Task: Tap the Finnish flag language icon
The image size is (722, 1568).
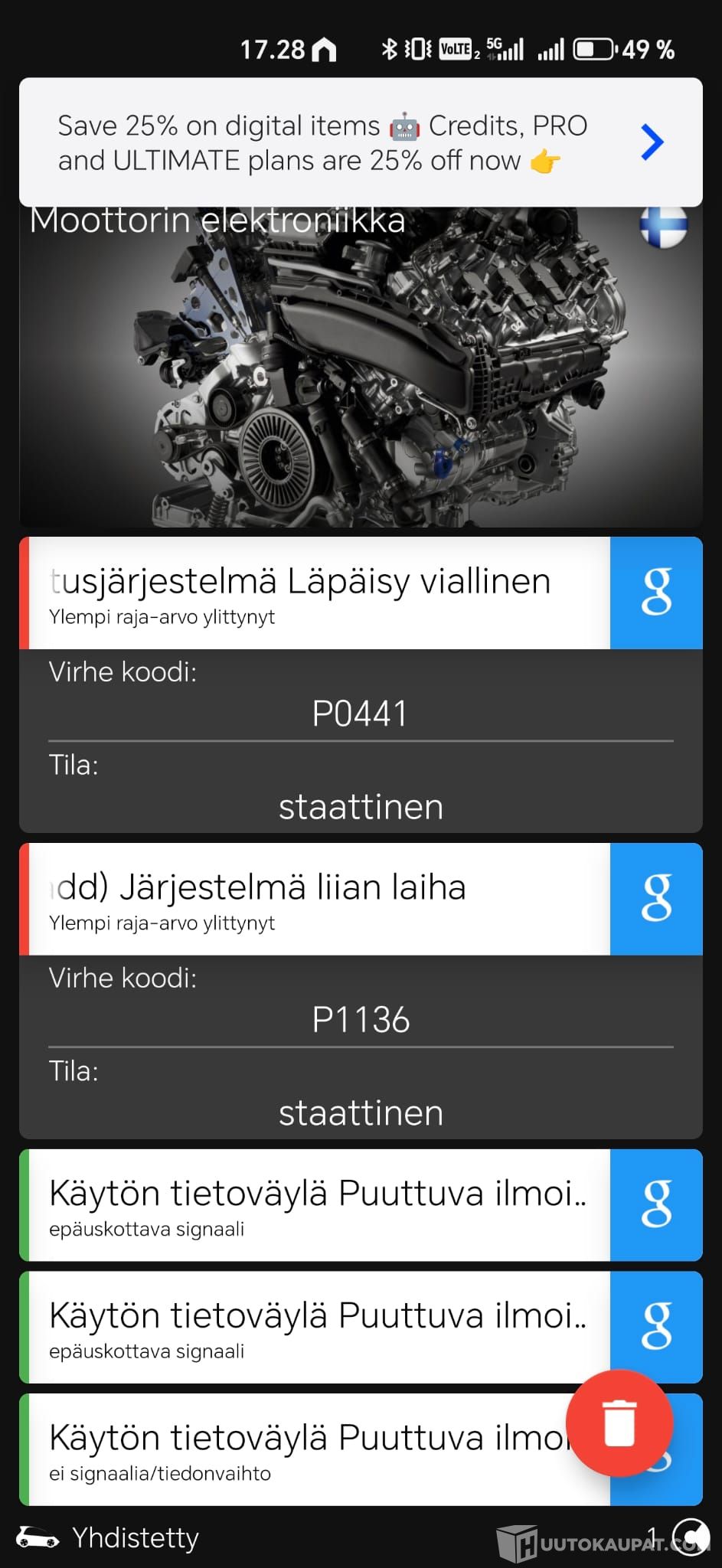Action: [663, 225]
